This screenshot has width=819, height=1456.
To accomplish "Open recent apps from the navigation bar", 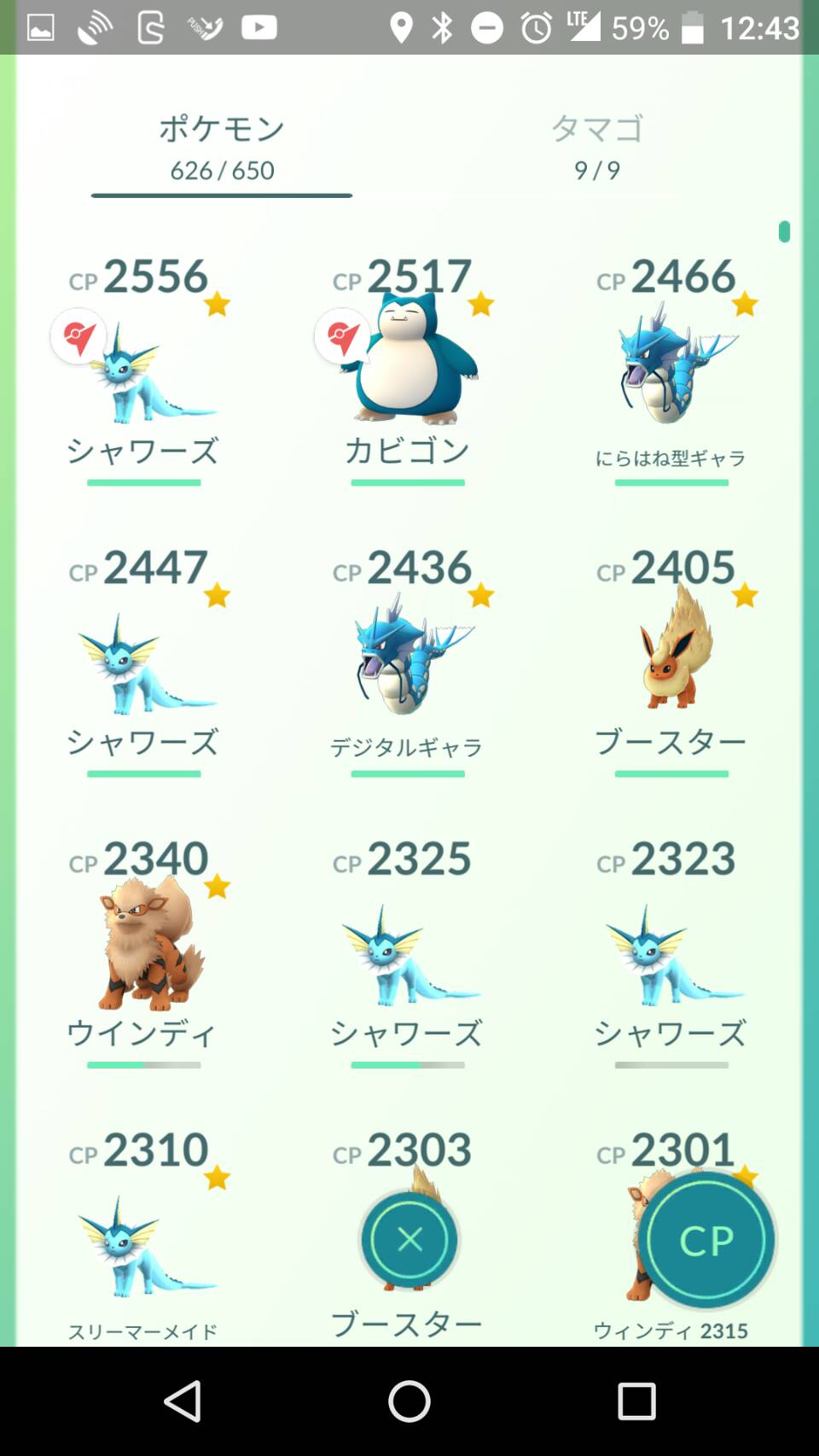I will click(636, 1401).
